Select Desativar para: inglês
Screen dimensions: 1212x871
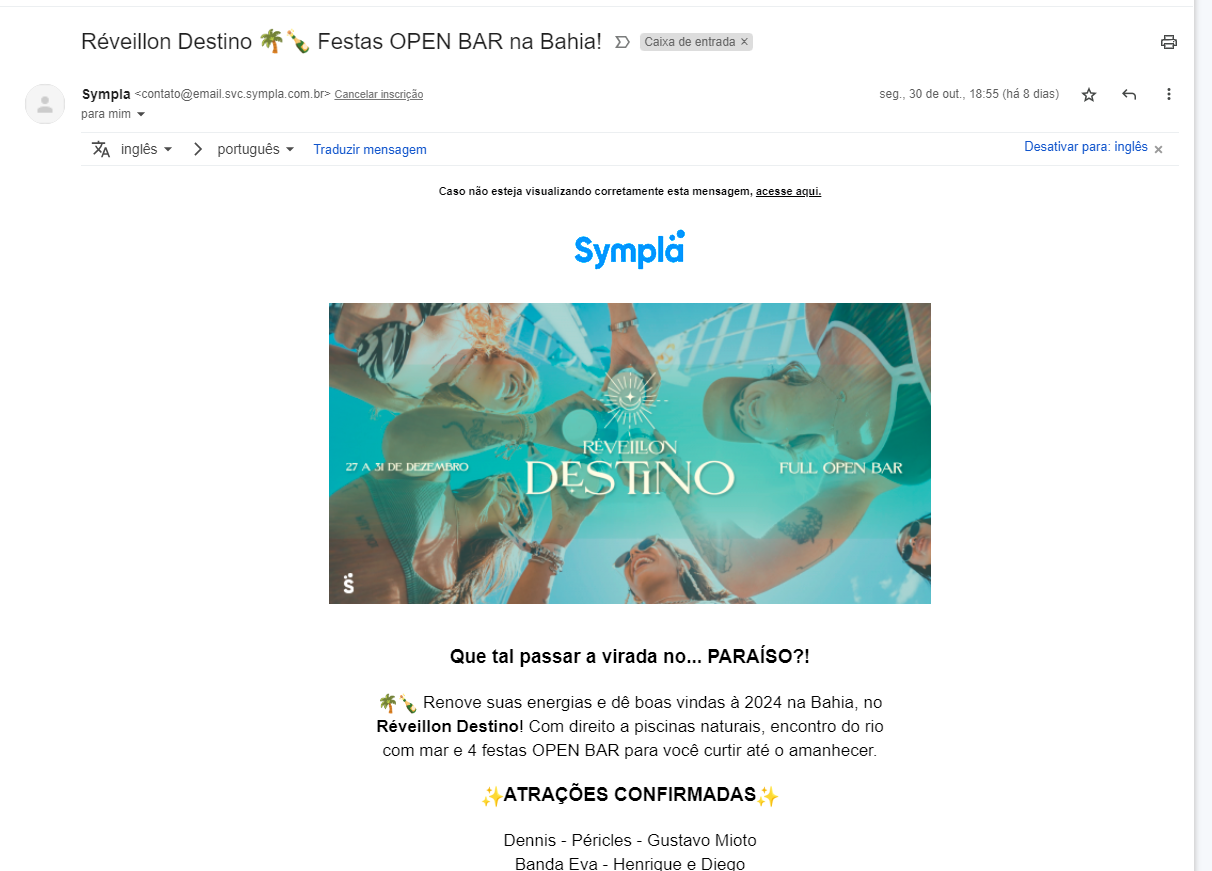(1085, 147)
